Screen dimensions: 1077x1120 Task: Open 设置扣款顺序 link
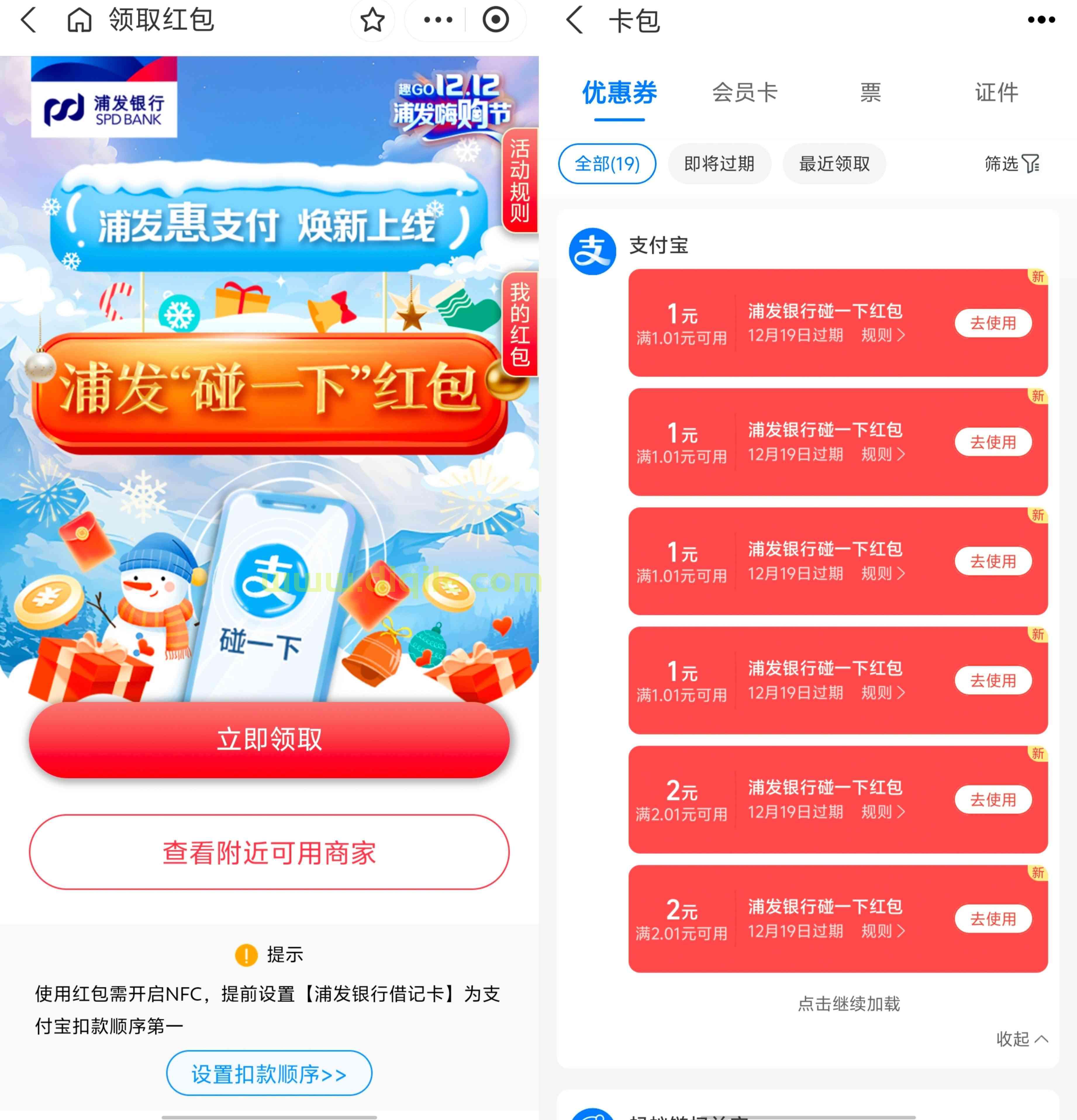269,1074
